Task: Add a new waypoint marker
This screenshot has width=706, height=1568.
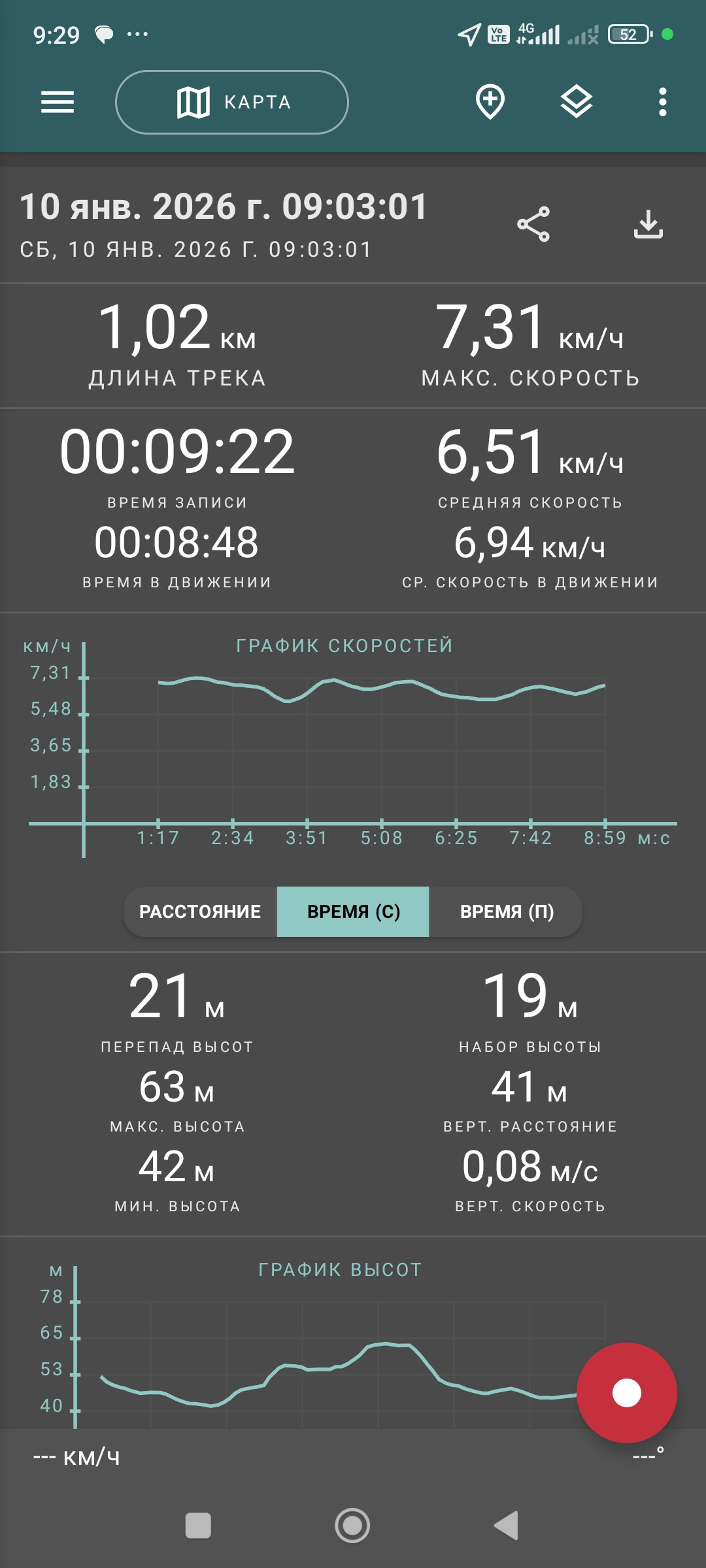Action: [x=490, y=102]
